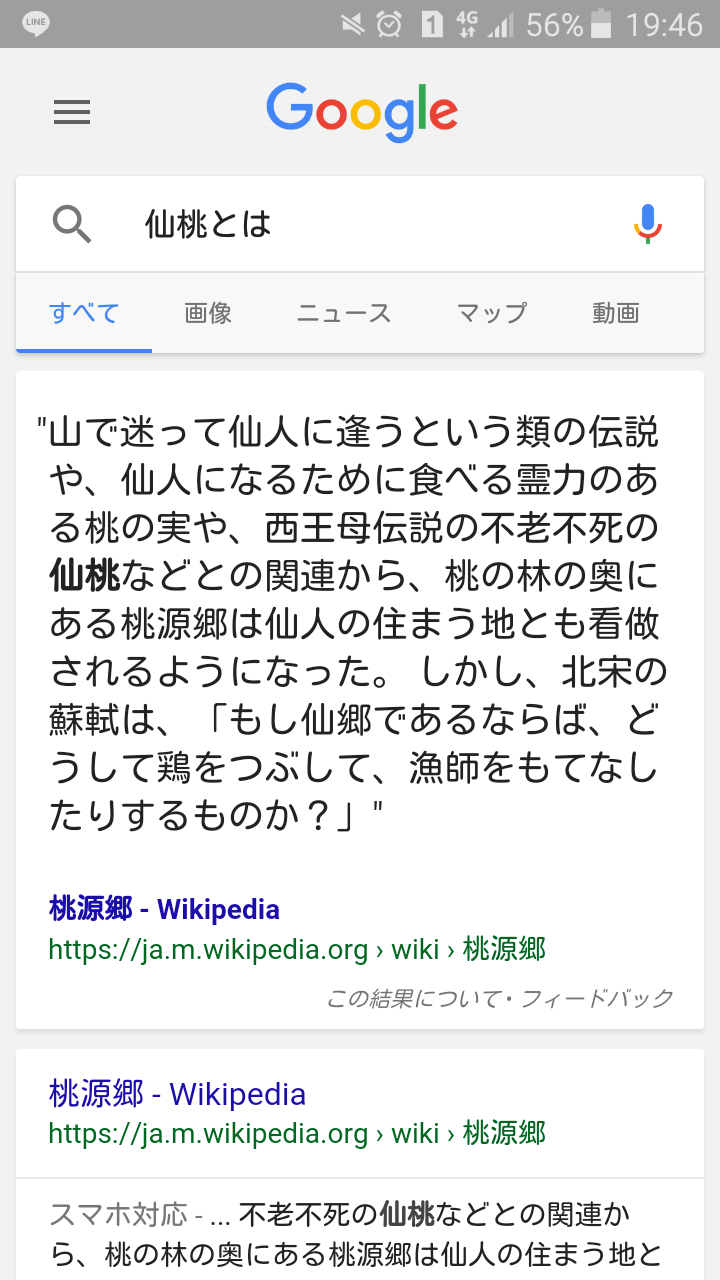The width and height of the screenshot is (720, 1280).
Task: Switch to the 画像 tab
Action: click(x=208, y=313)
